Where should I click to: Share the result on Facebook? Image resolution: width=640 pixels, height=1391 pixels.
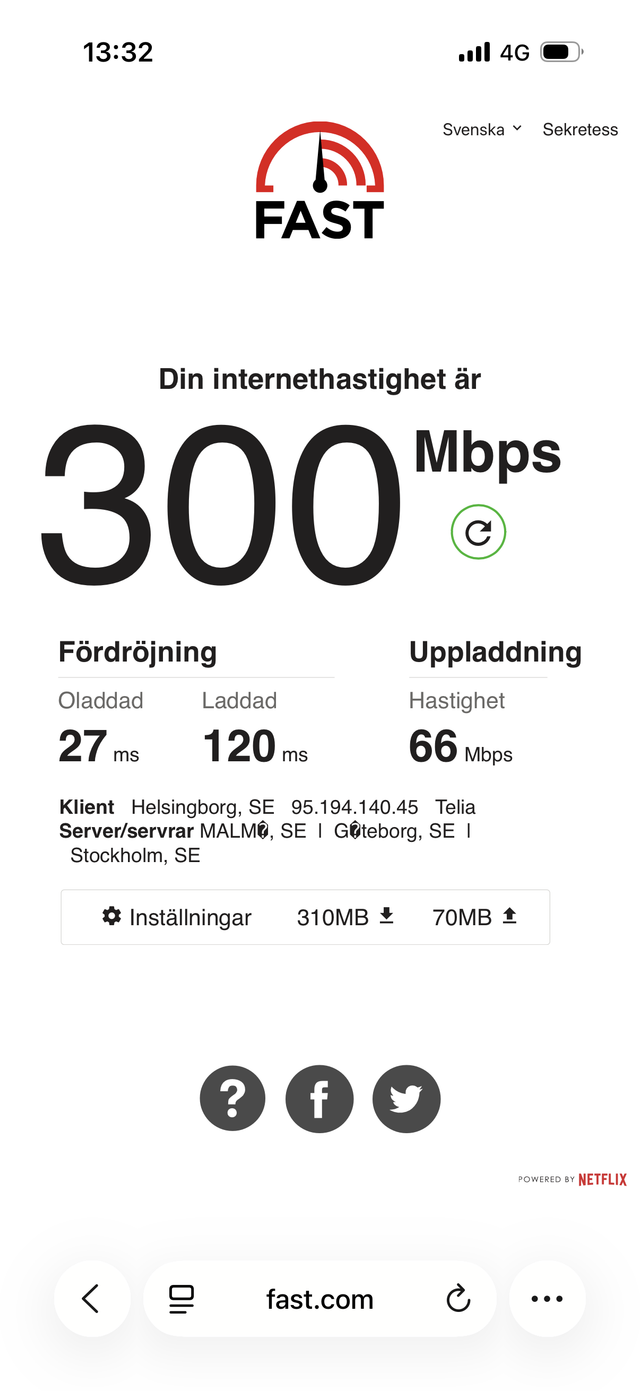[319, 1098]
